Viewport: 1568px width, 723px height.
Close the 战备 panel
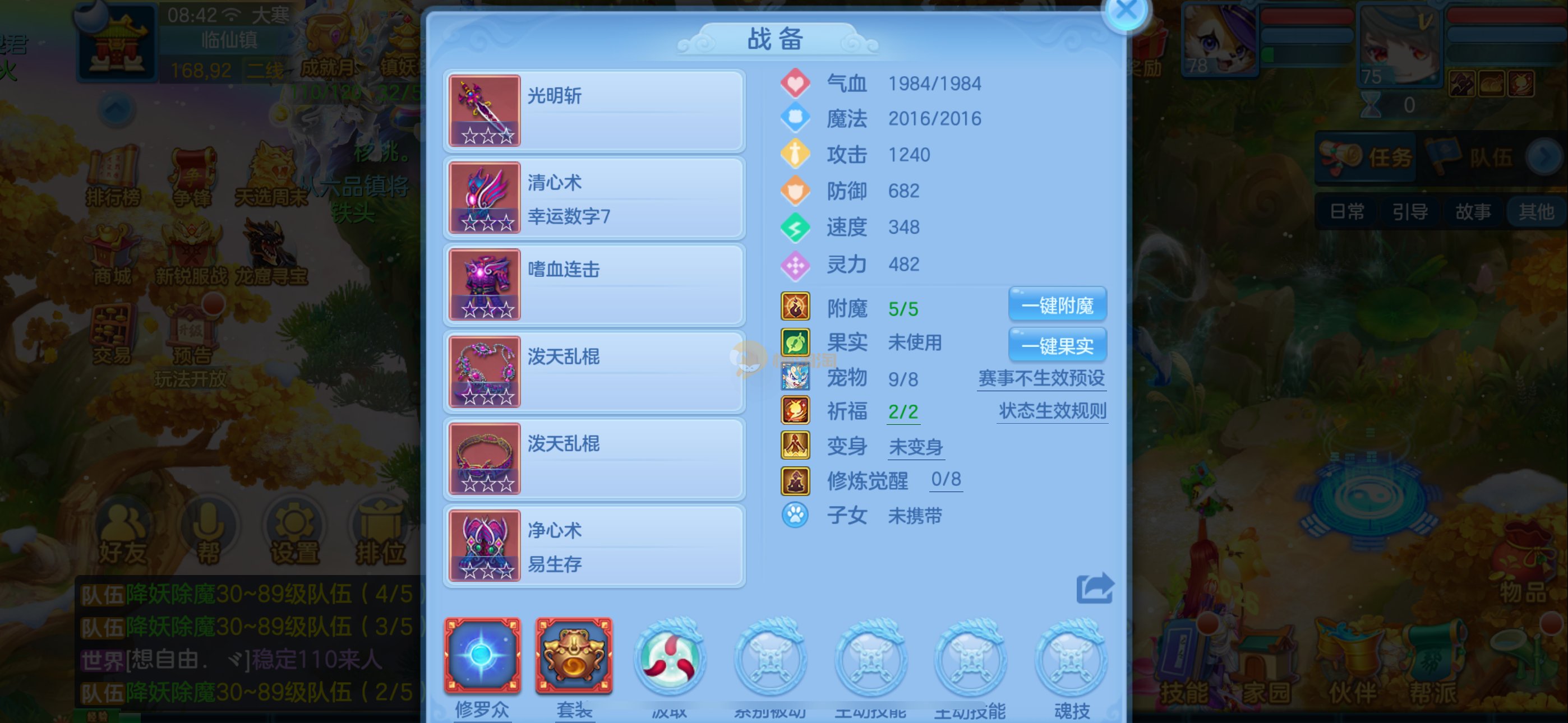1126,12
